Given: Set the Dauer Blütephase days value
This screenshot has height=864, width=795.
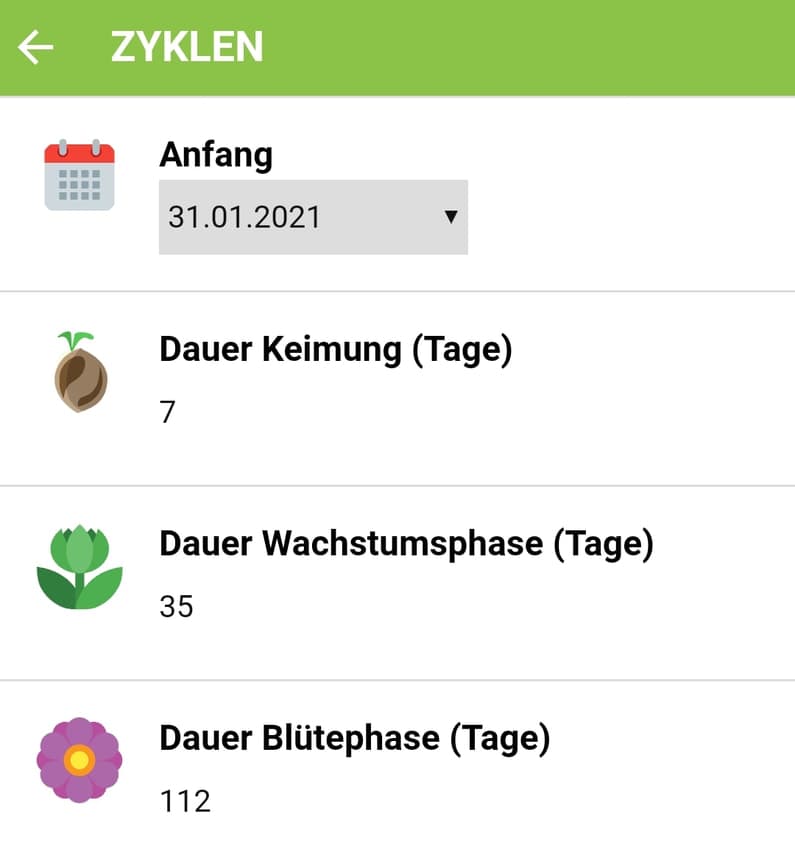Looking at the screenshot, I should pos(186,800).
